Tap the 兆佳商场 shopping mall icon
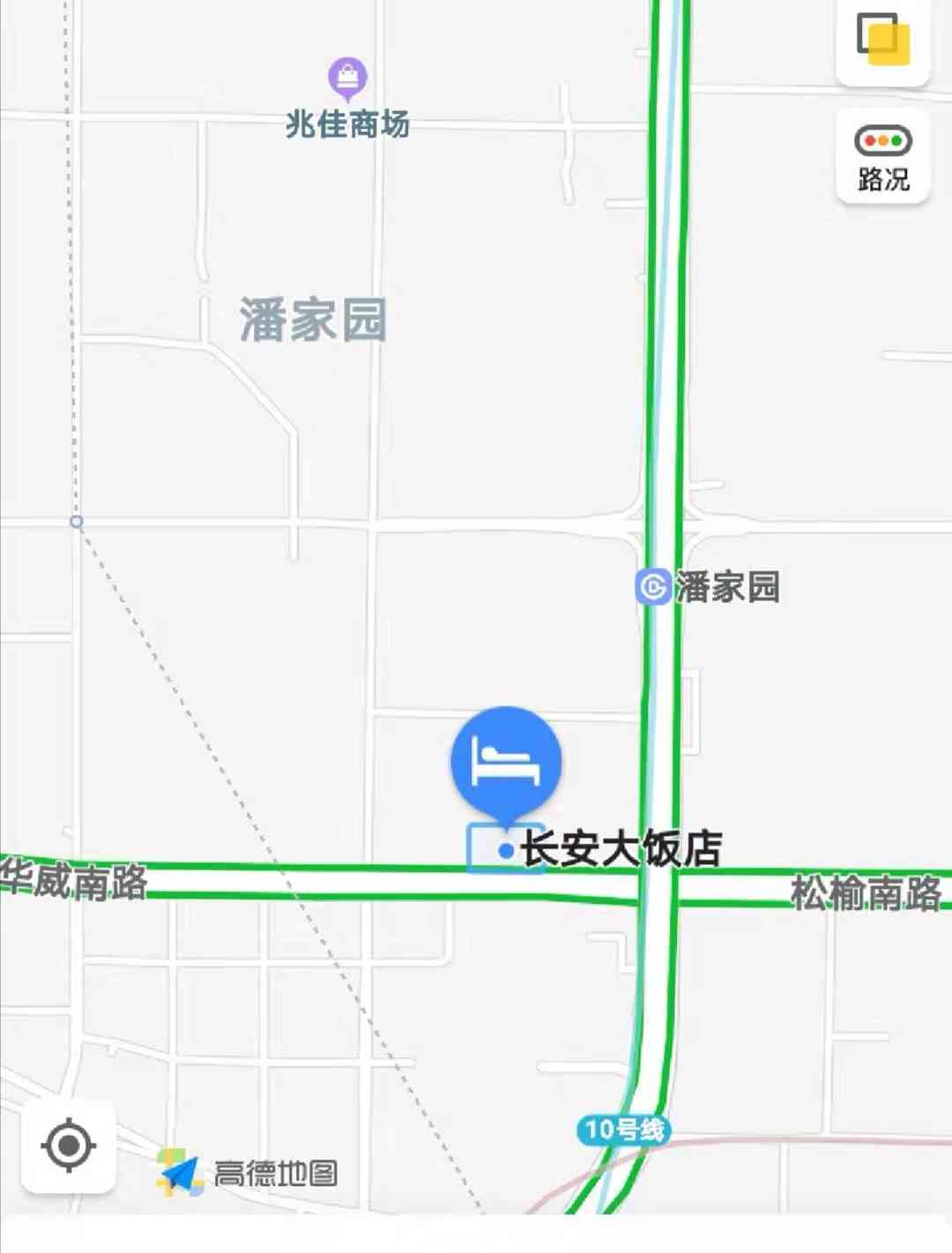The height and width of the screenshot is (1253, 952). [346, 78]
